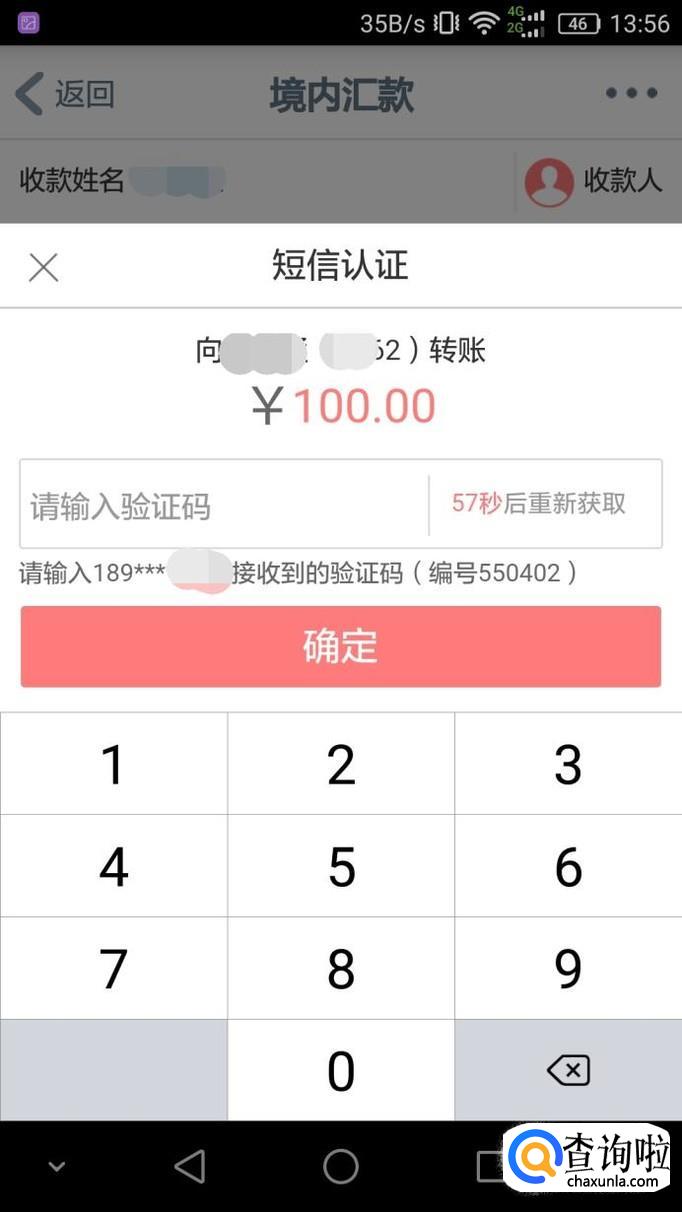
Task: Enter digit 6 on the keypad
Action: (x=568, y=867)
